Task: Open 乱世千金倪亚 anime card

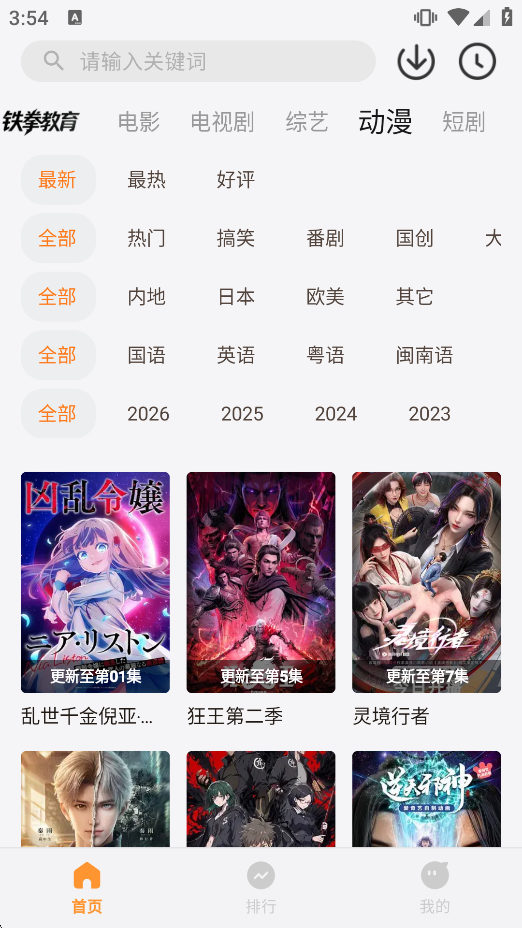Action: click(x=95, y=600)
